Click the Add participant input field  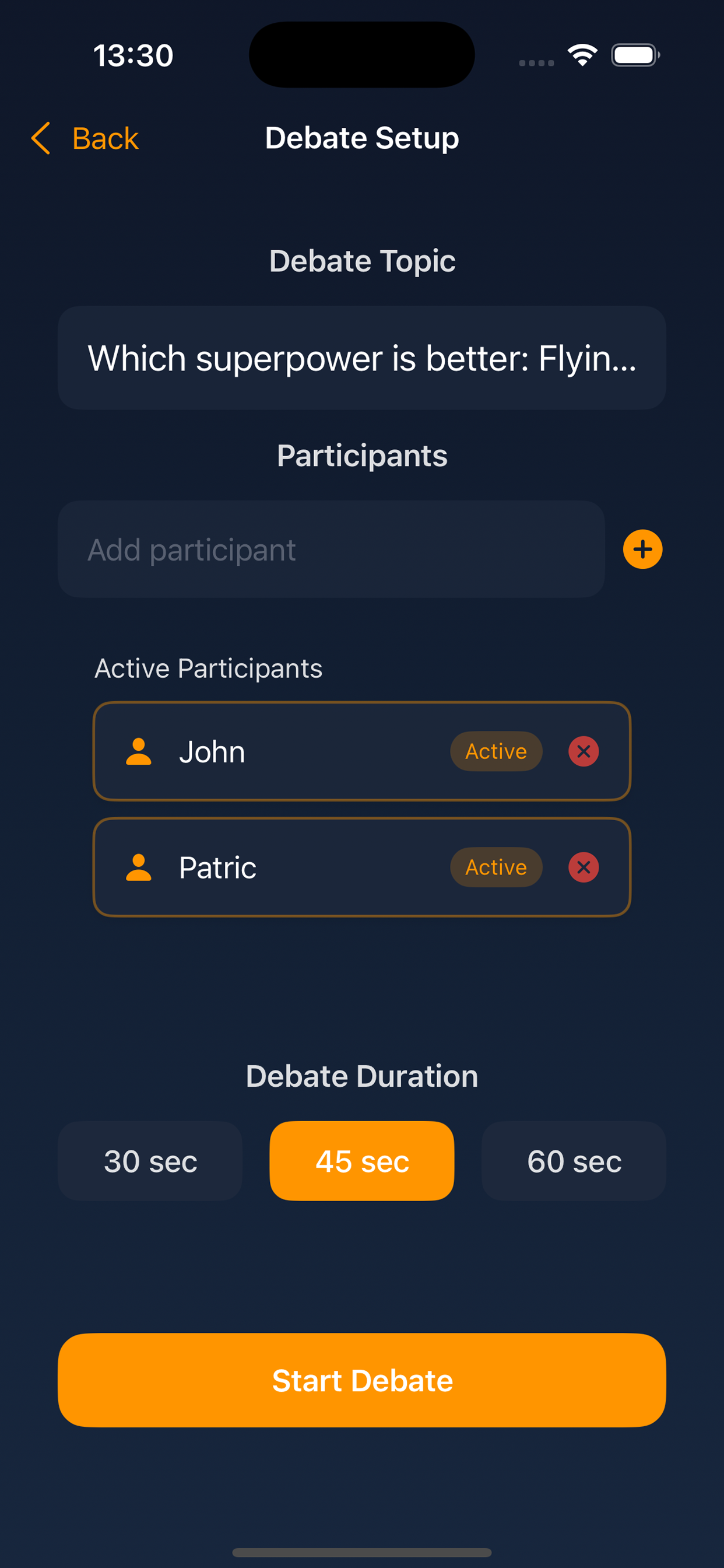click(331, 549)
